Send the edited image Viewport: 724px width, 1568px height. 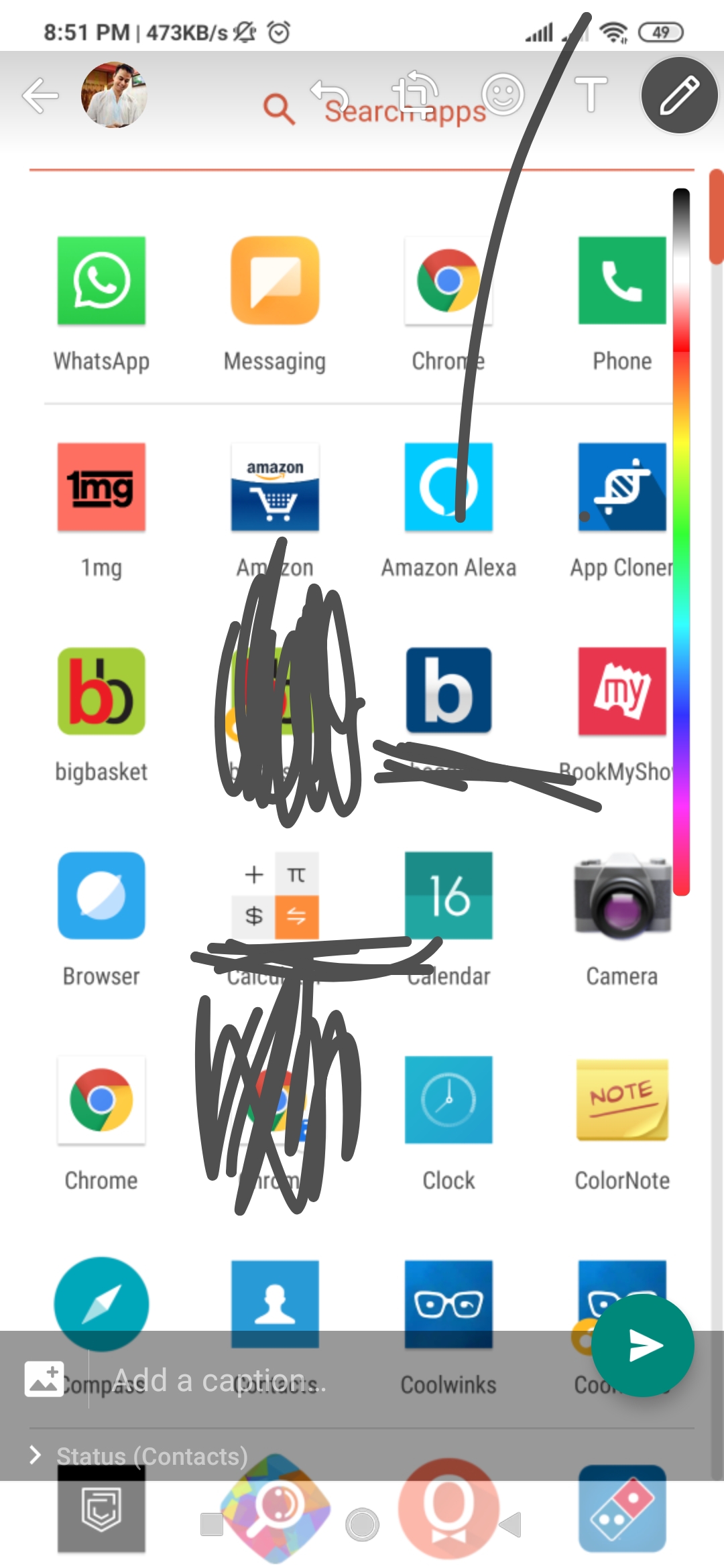pyautogui.click(x=642, y=1346)
